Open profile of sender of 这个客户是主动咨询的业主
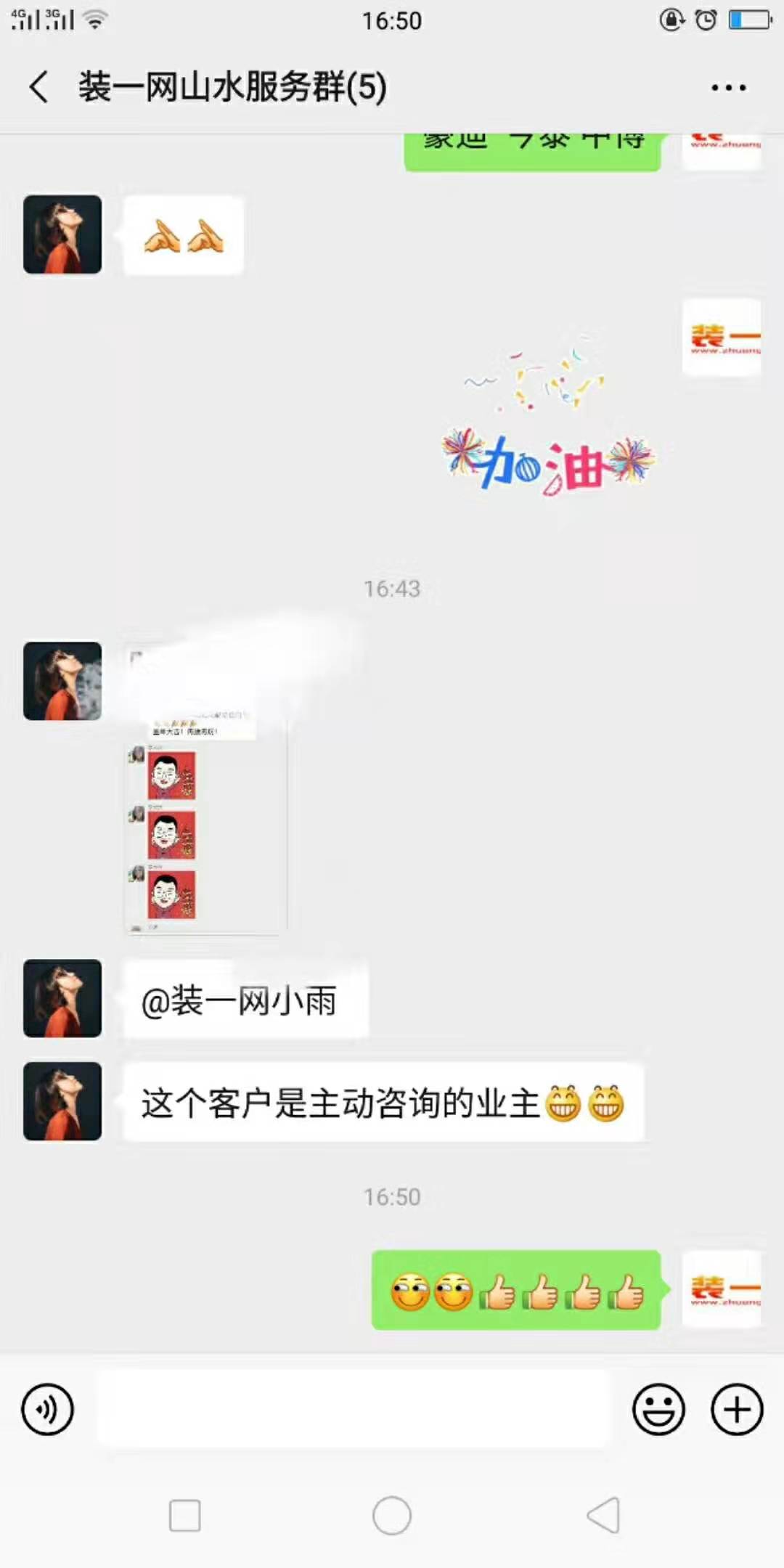The height and width of the screenshot is (1568, 784). pos(62,1101)
